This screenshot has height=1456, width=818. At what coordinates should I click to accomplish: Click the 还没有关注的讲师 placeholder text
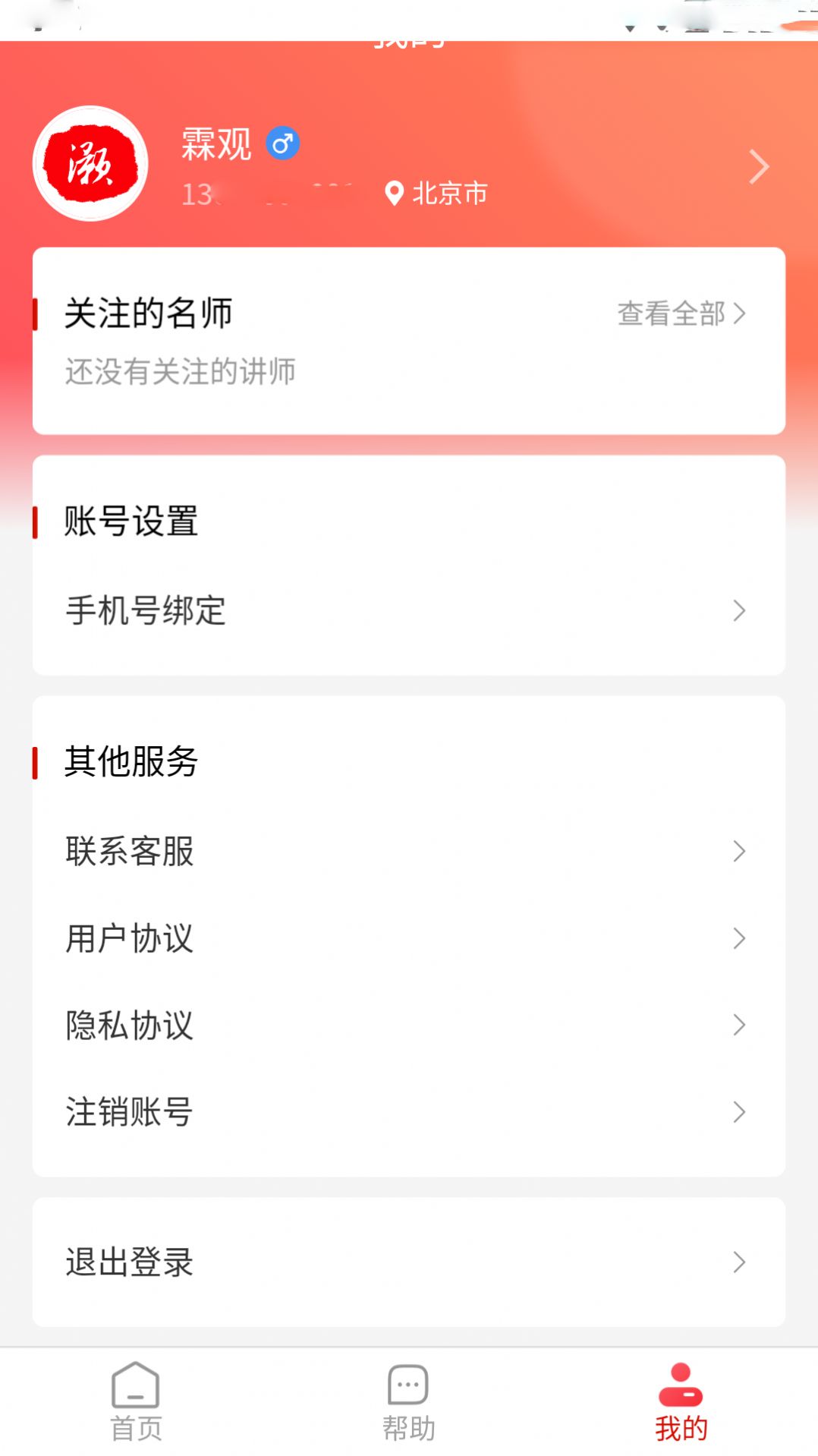[181, 371]
